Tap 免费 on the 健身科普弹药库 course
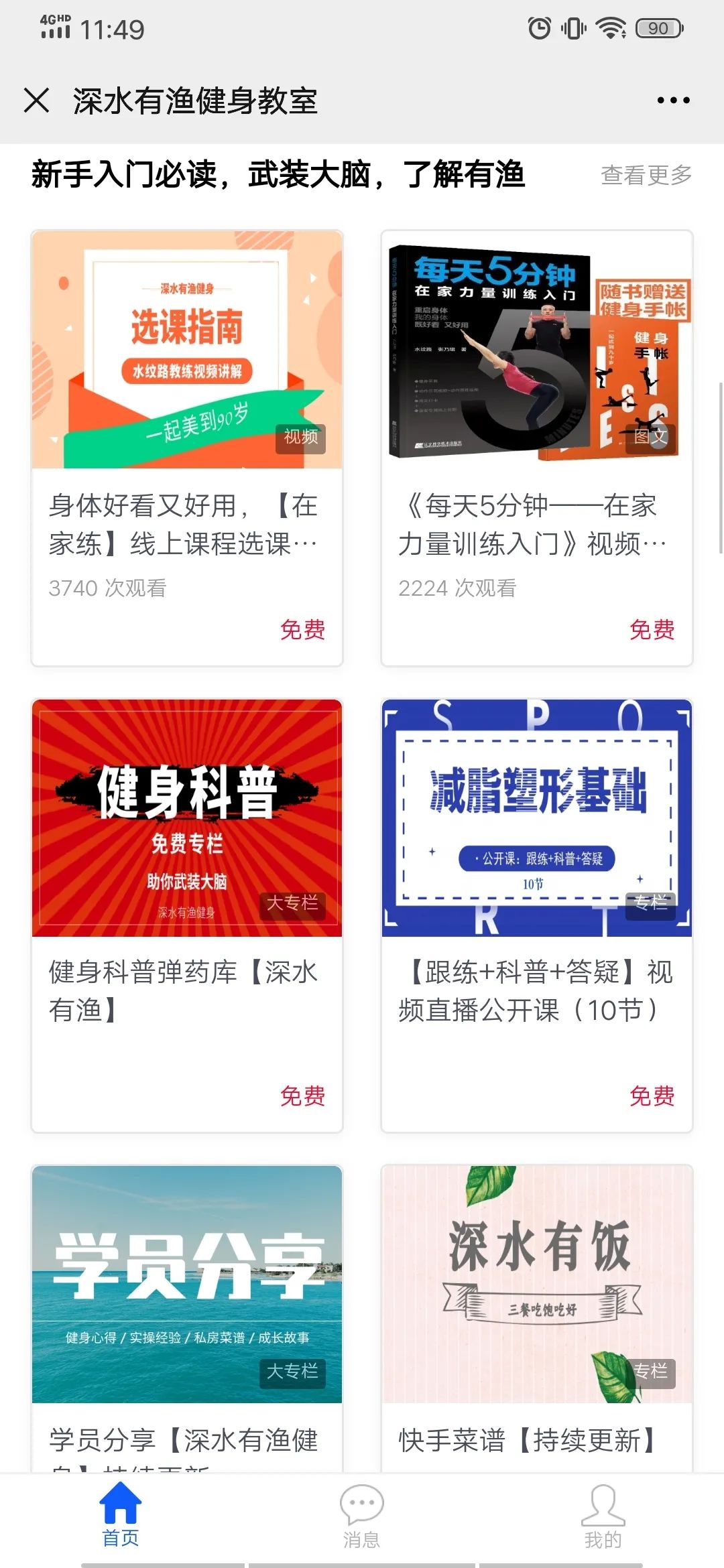 303,1096
